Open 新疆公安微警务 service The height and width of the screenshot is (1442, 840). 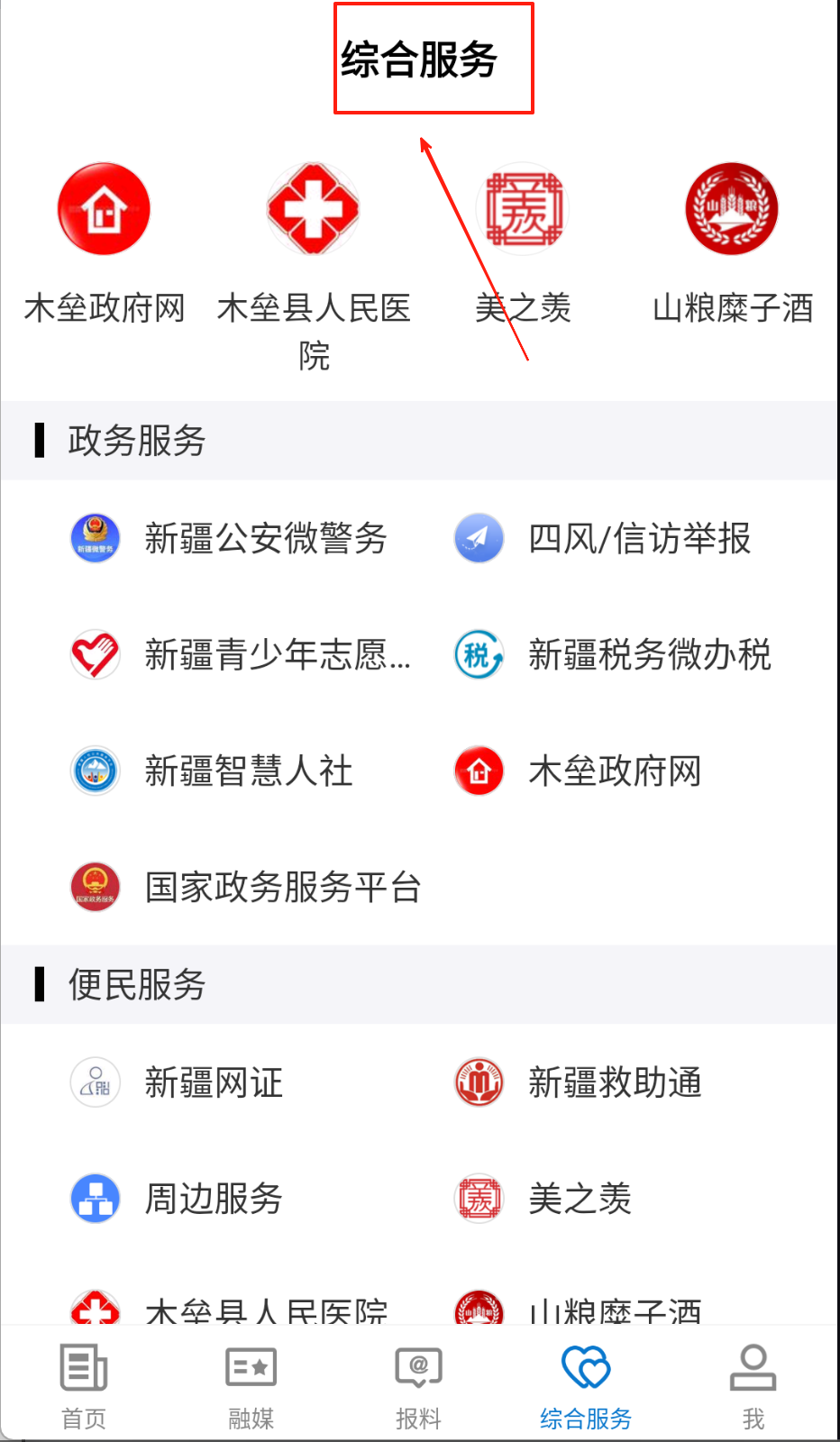click(x=230, y=539)
